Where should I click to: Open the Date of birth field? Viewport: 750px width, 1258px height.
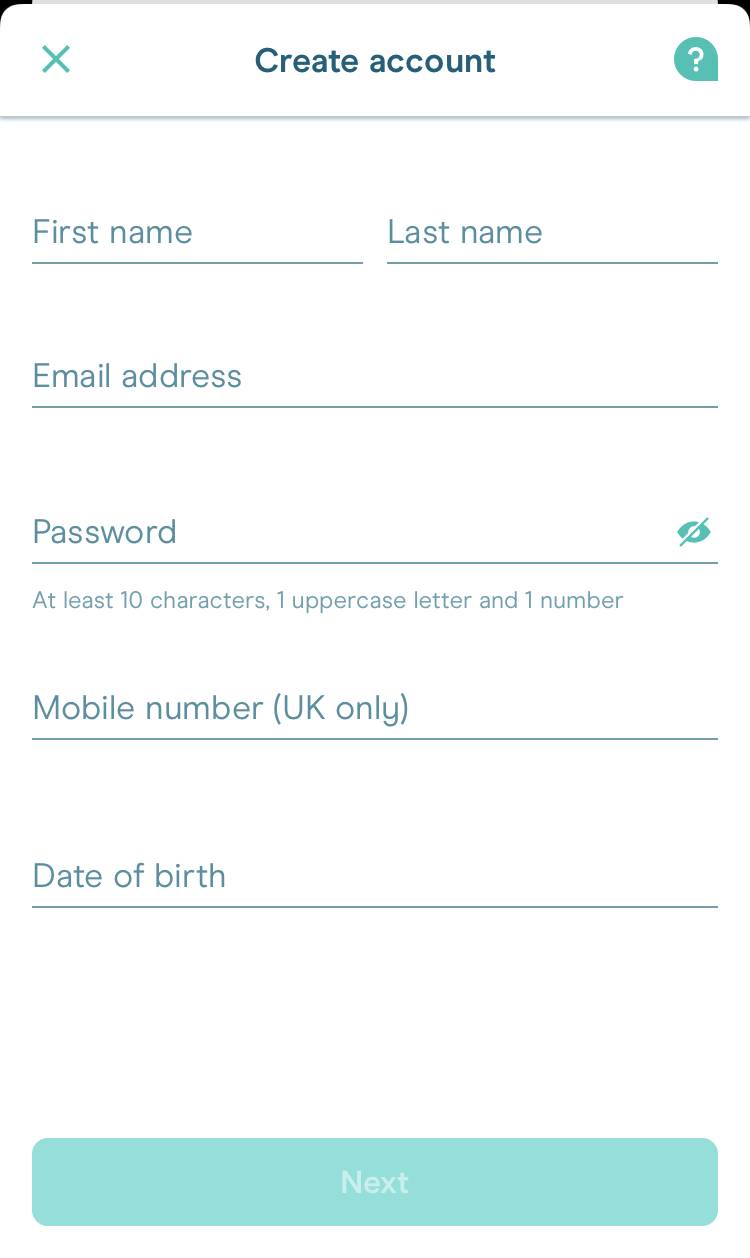tap(375, 879)
